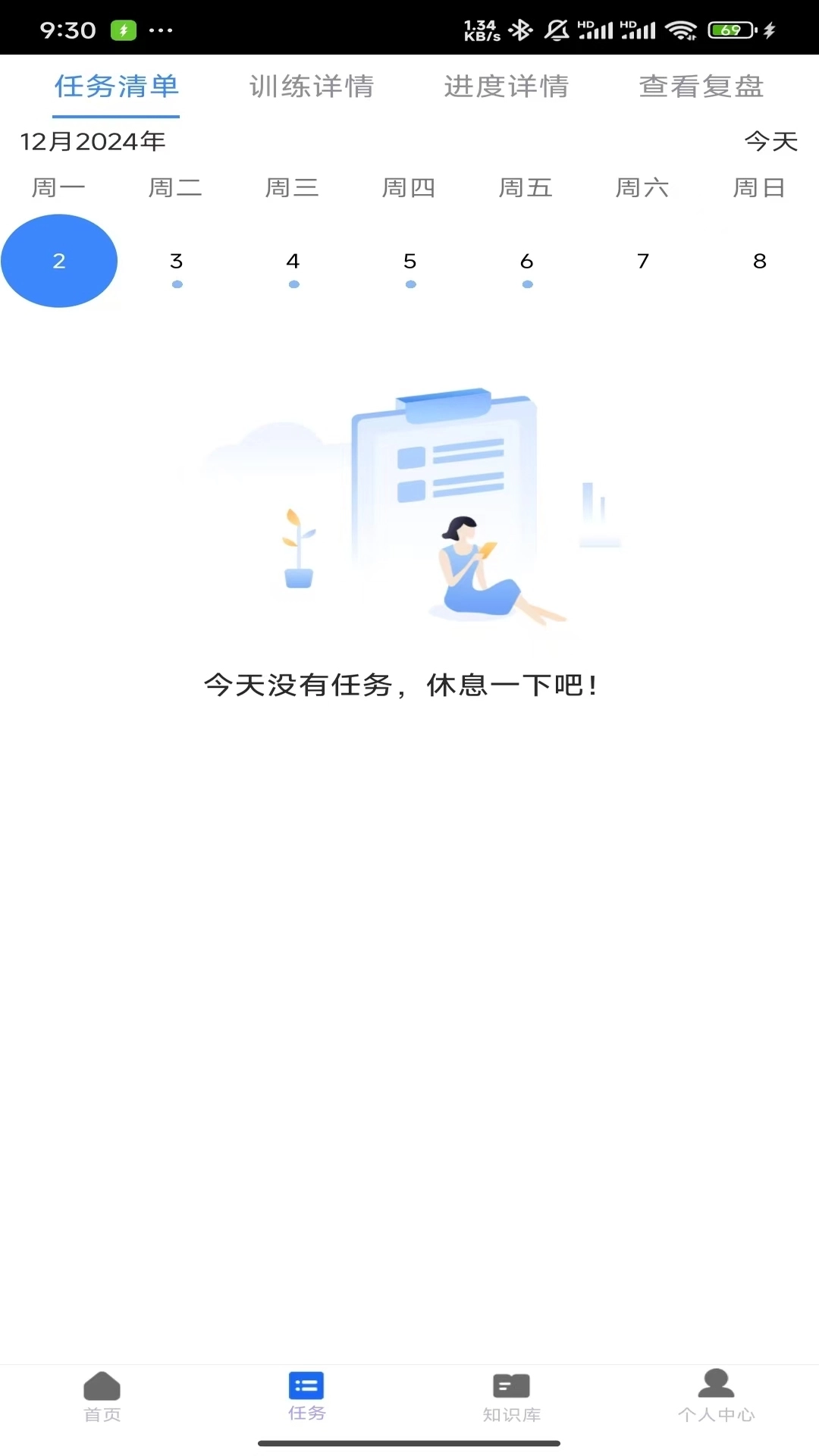Select Saturday date 7 on calendar
The height and width of the screenshot is (1456, 819).
[643, 262]
